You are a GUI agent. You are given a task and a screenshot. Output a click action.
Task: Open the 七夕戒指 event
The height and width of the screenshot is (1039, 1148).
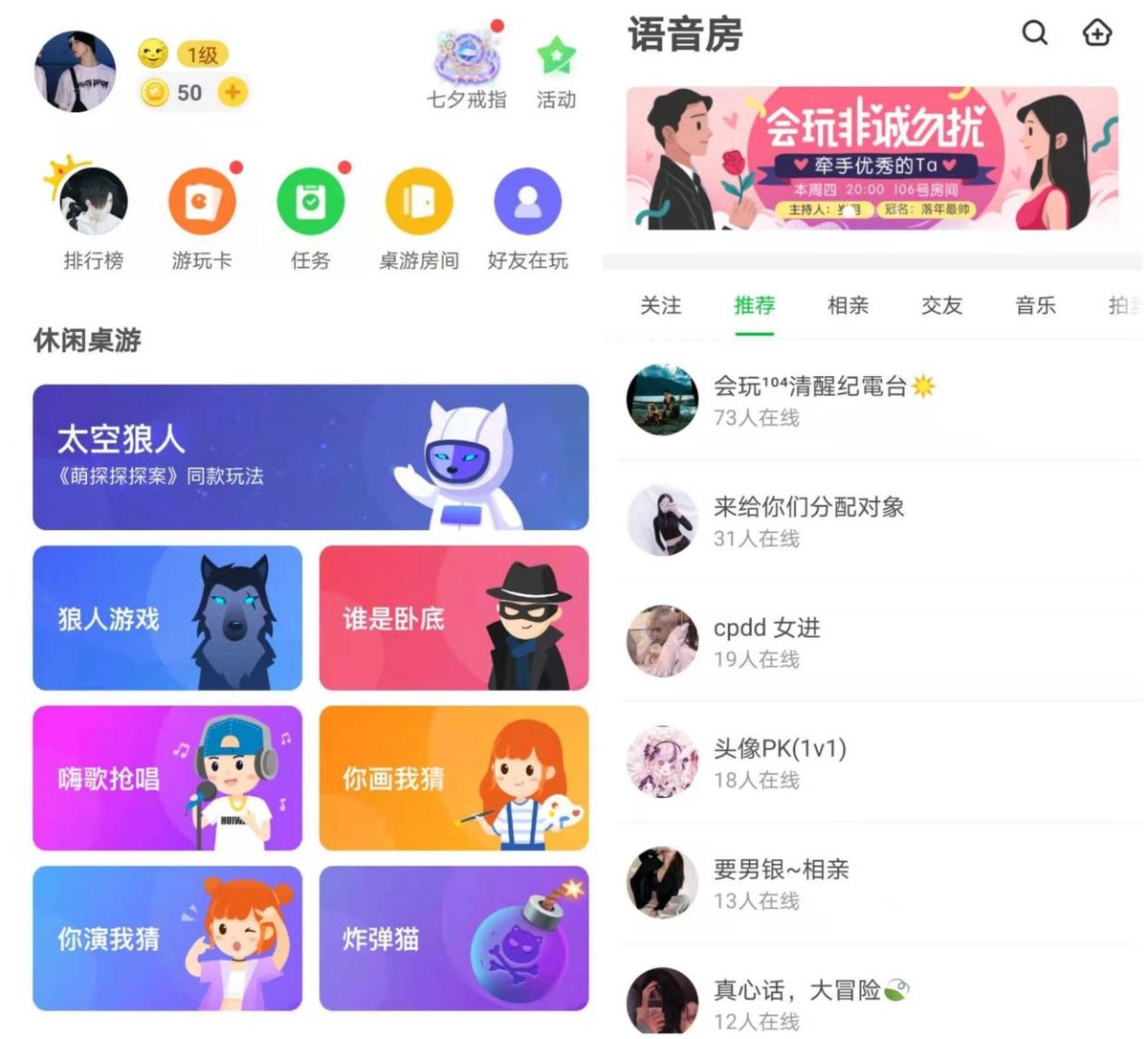[x=467, y=67]
